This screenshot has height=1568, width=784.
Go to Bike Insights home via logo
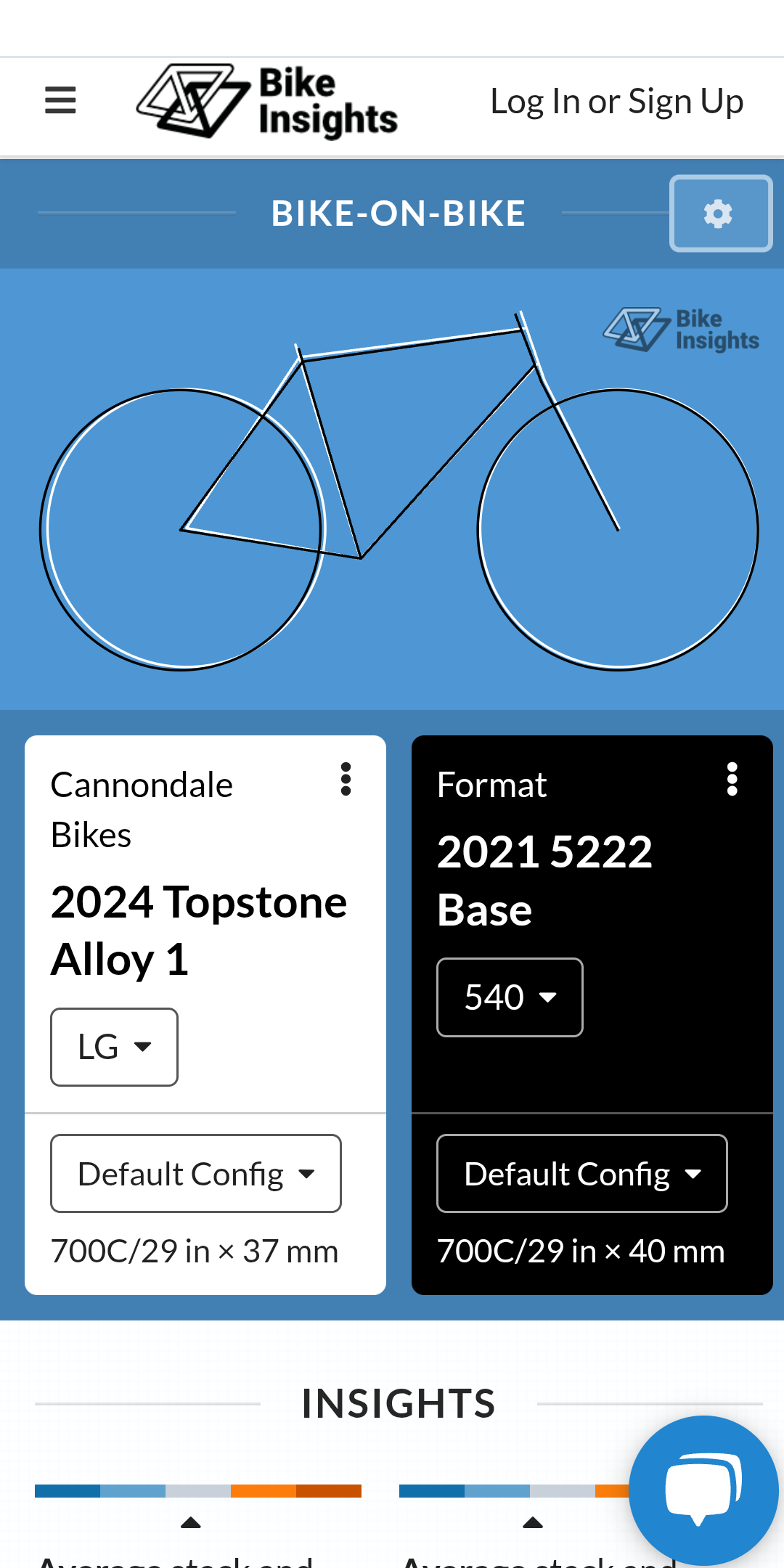tap(267, 102)
